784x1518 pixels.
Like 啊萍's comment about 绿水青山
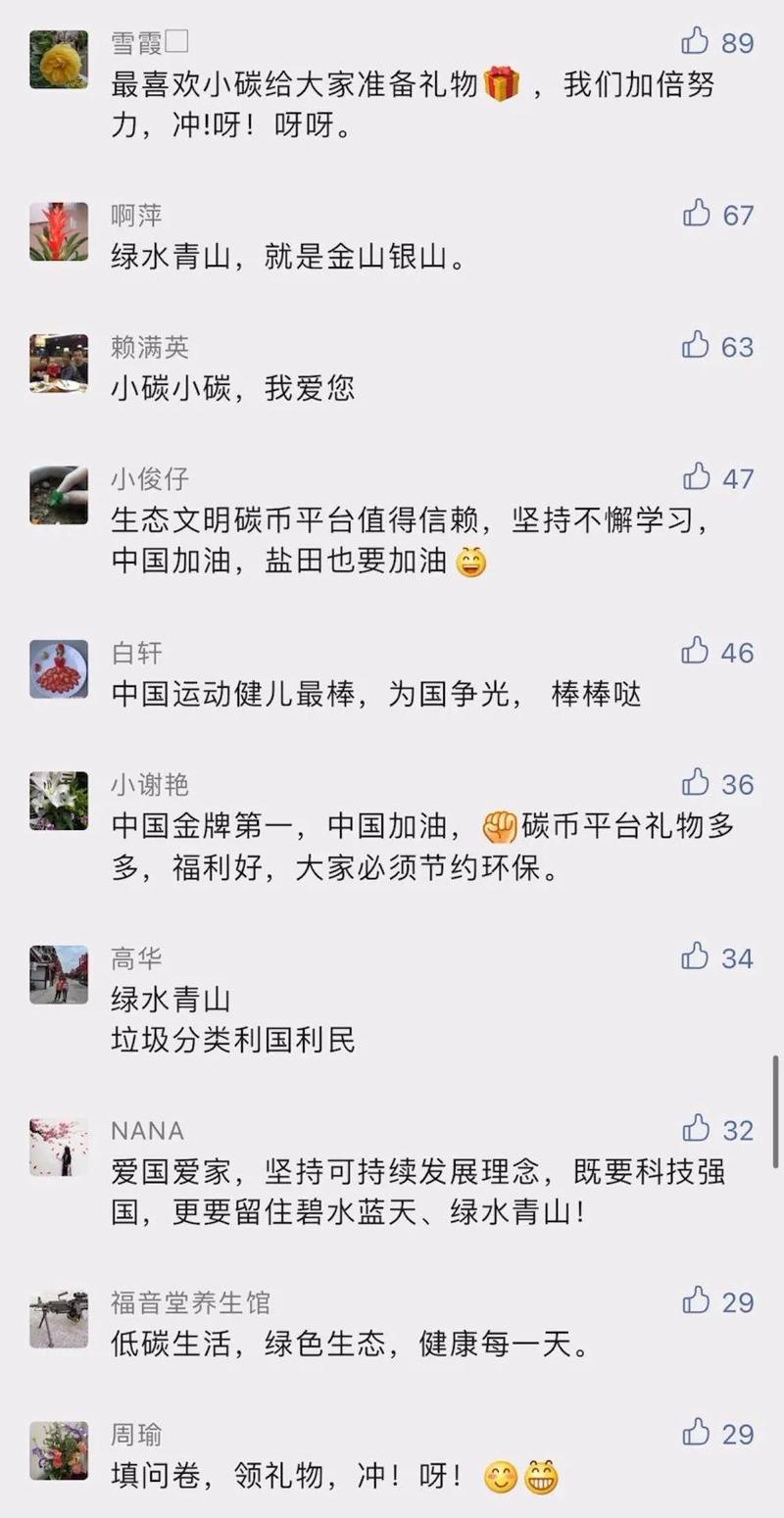click(696, 214)
